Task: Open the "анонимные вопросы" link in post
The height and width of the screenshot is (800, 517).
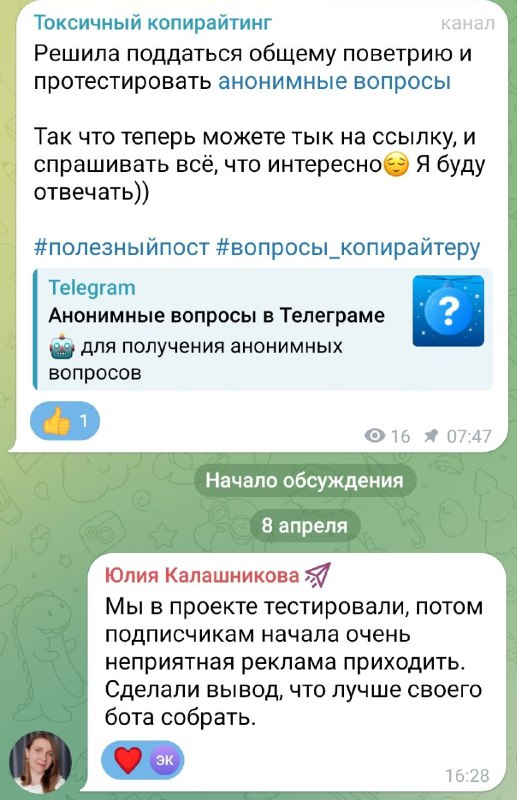Action: click(x=334, y=82)
